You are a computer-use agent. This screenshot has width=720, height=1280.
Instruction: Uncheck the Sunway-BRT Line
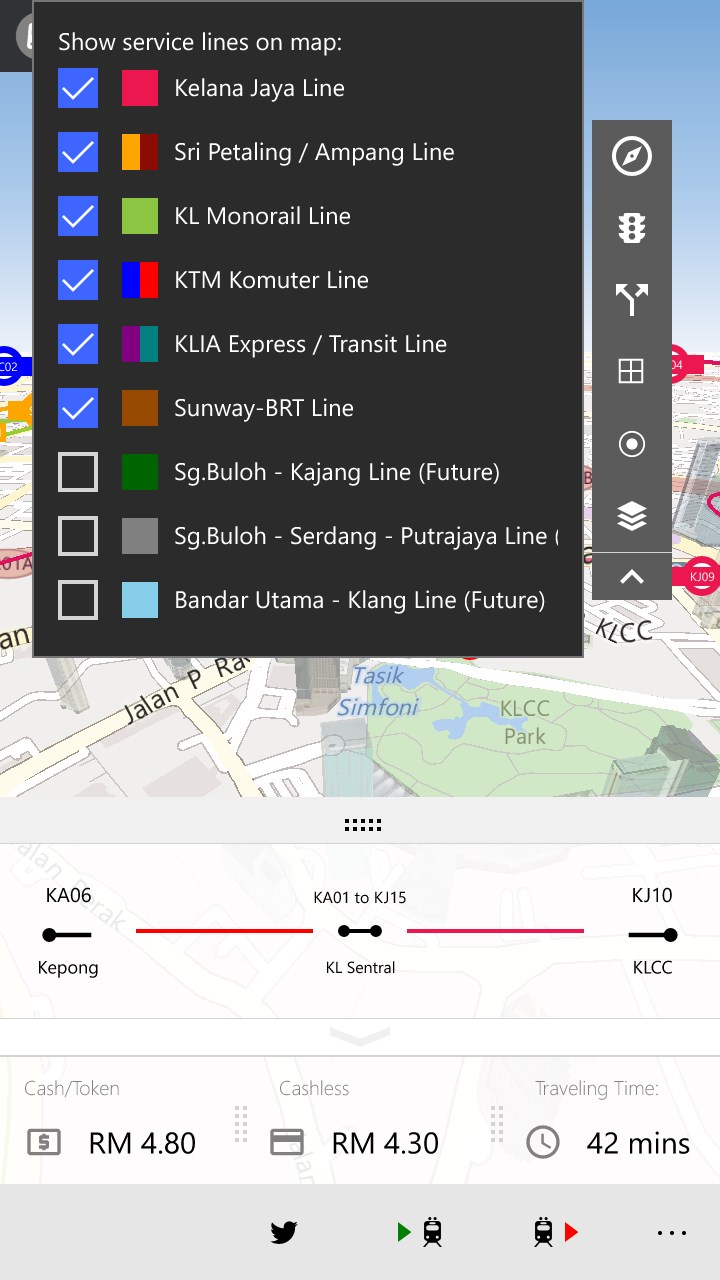tap(78, 408)
